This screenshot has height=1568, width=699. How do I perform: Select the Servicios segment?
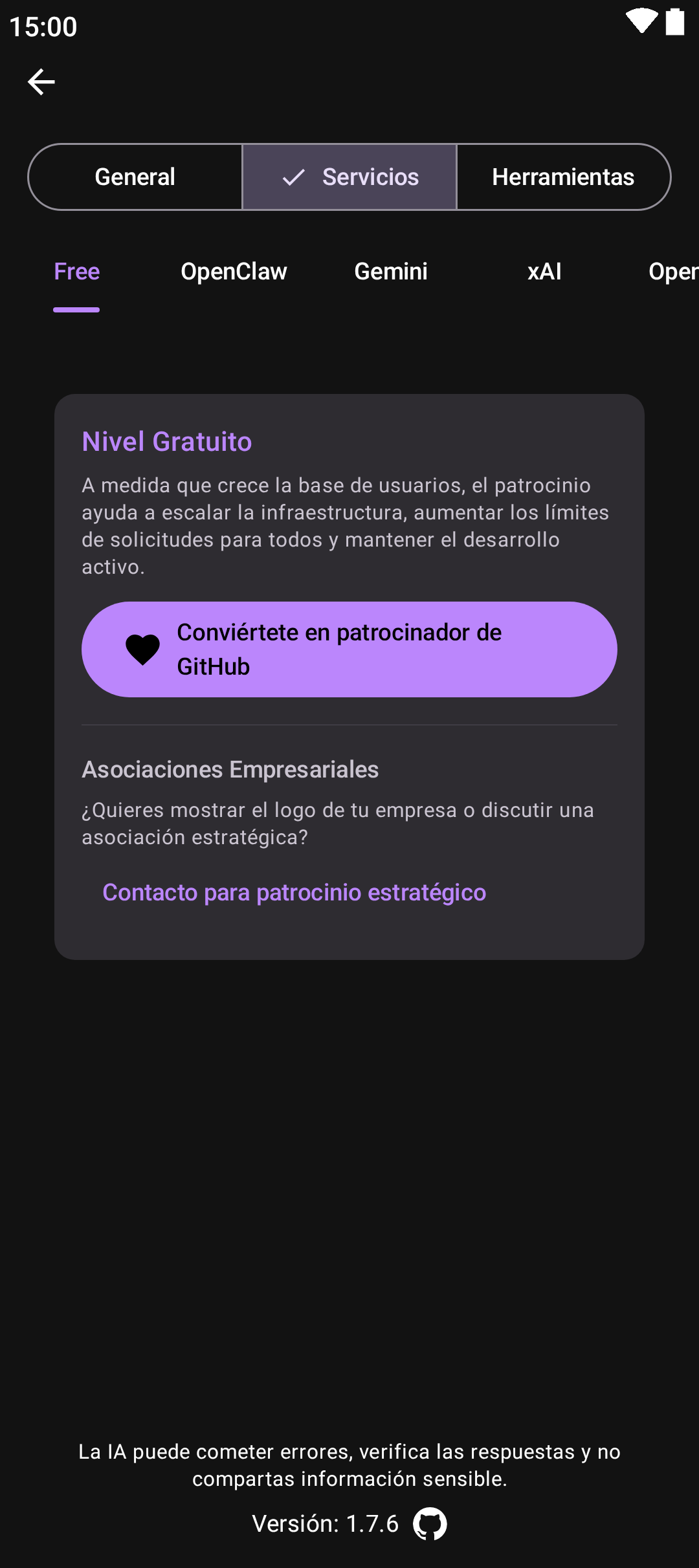350,177
